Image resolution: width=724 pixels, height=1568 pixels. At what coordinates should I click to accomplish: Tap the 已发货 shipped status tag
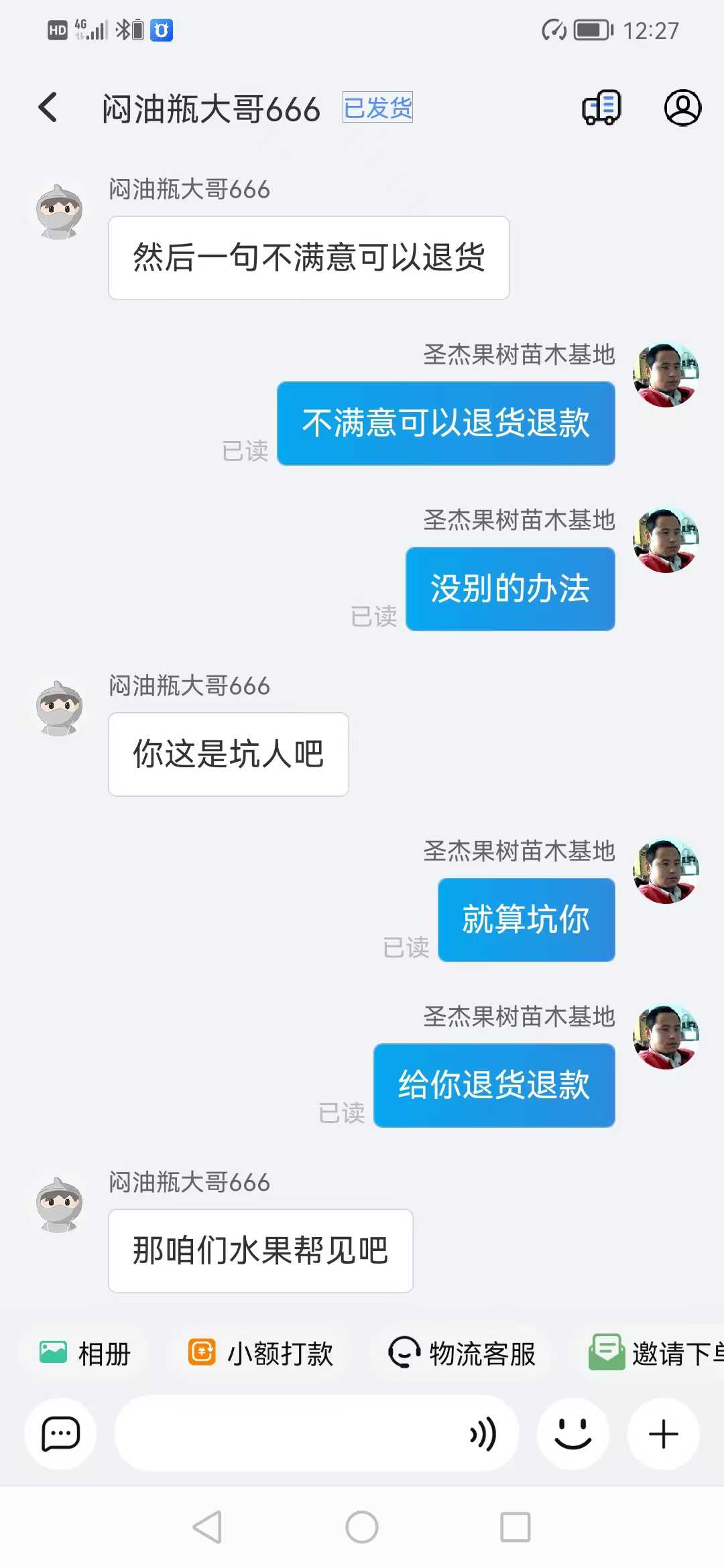[x=377, y=107]
